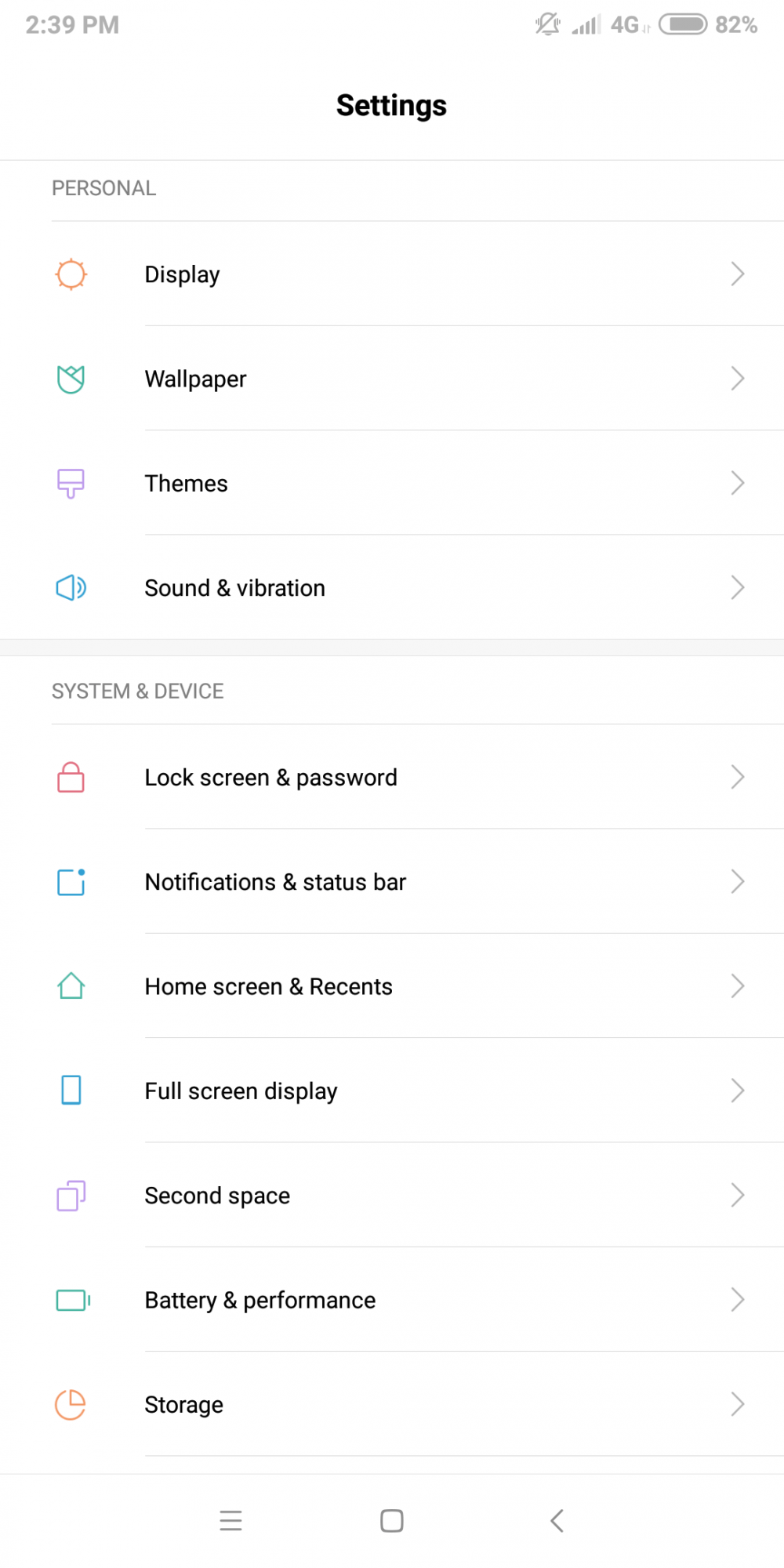784x1568 pixels.
Task: Open the Wallpaper row
Action: [x=392, y=378]
